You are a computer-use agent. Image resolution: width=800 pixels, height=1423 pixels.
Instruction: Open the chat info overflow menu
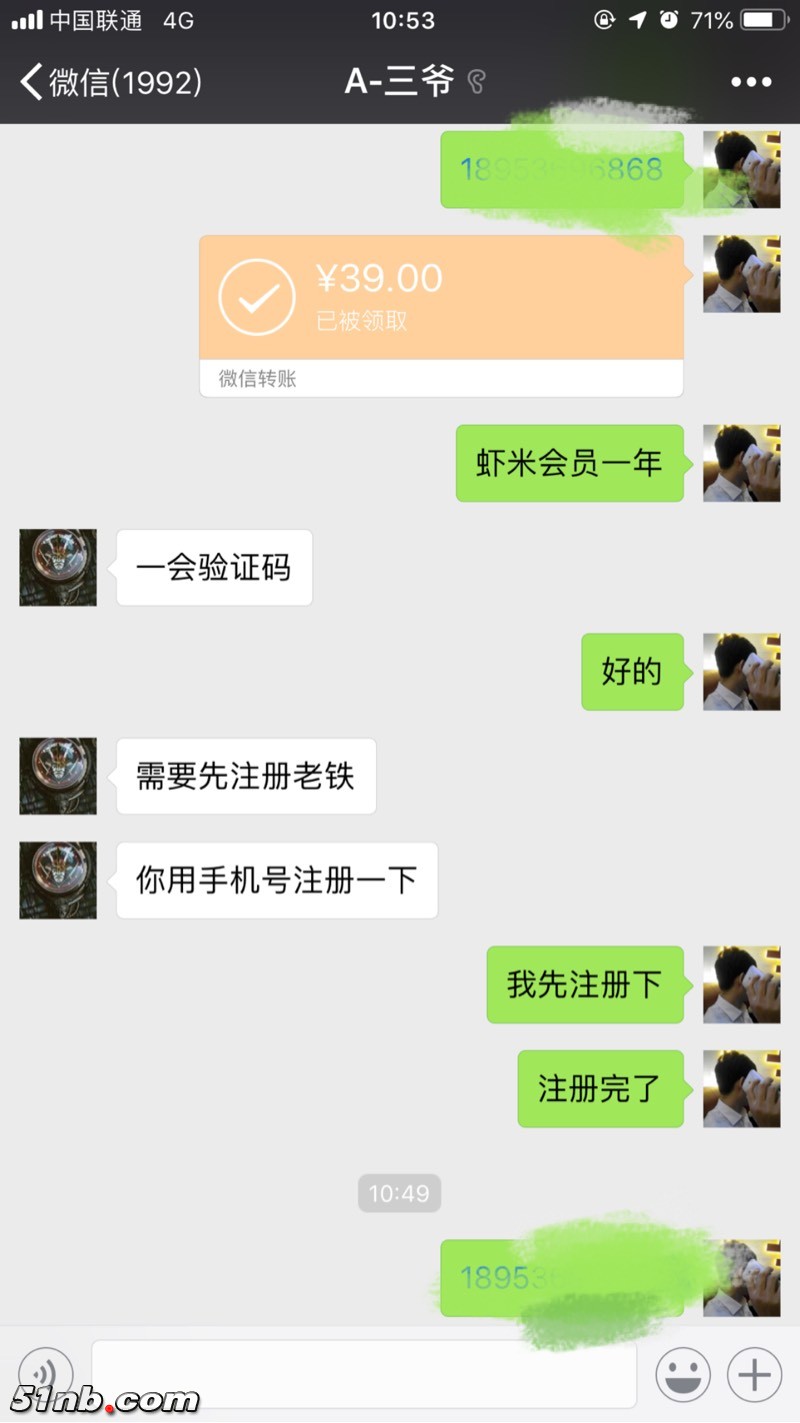coord(751,82)
